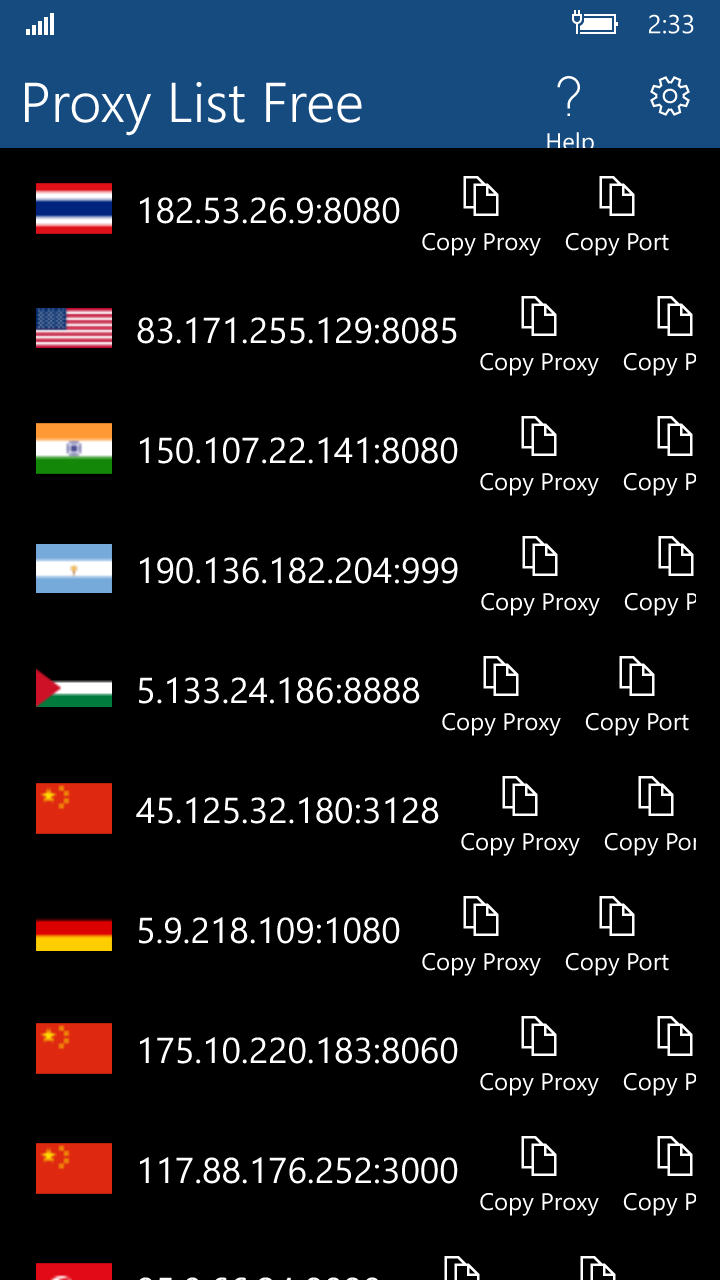Select the 150.107.22.141:8080 proxy entry
Image resolution: width=720 pixels, height=1280 pixels.
click(297, 451)
